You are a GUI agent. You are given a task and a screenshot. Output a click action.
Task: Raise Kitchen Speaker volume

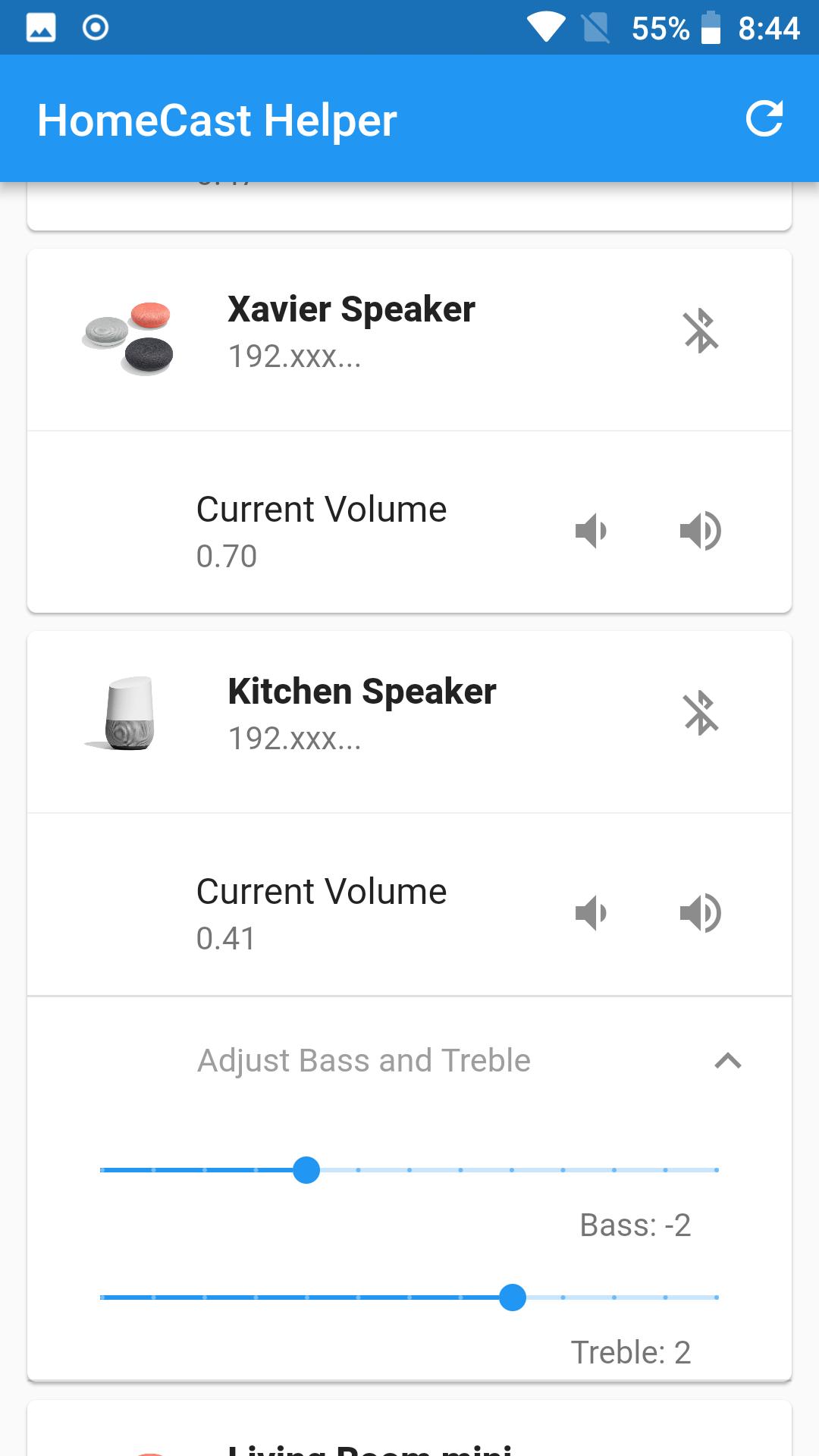(701, 913)
